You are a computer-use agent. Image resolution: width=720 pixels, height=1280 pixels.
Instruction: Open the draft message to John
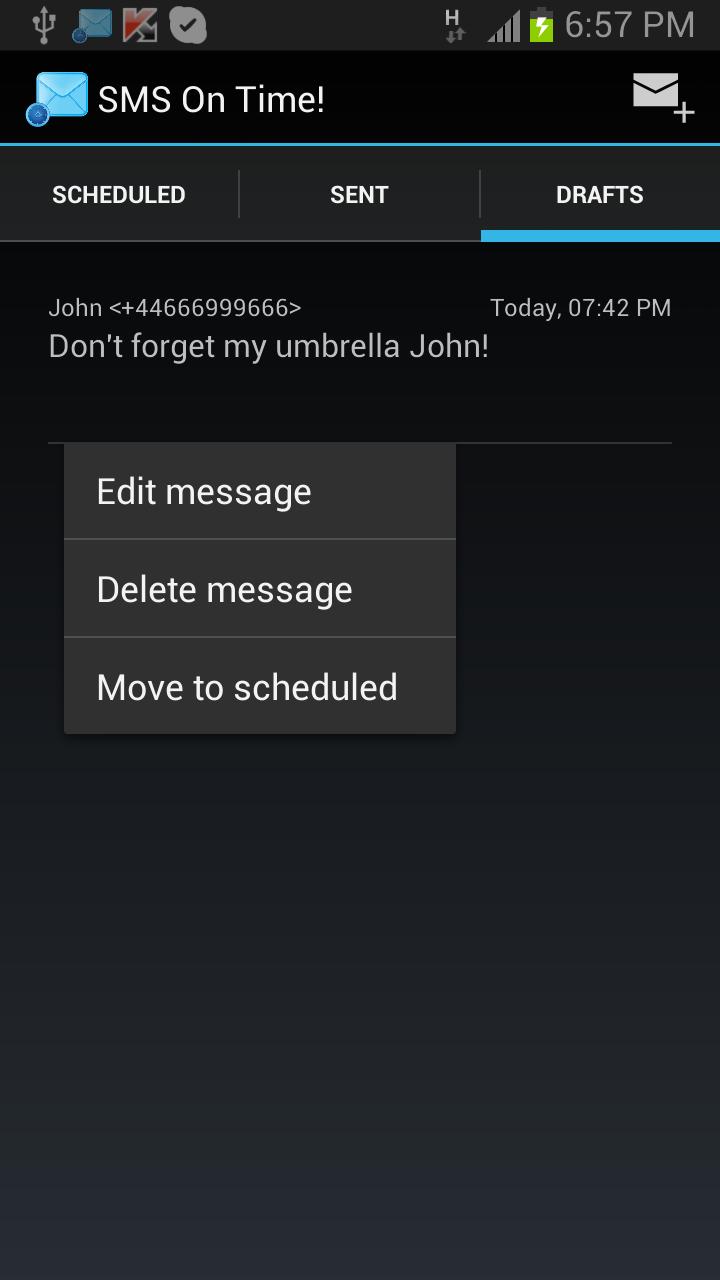[x=359, y=345]
